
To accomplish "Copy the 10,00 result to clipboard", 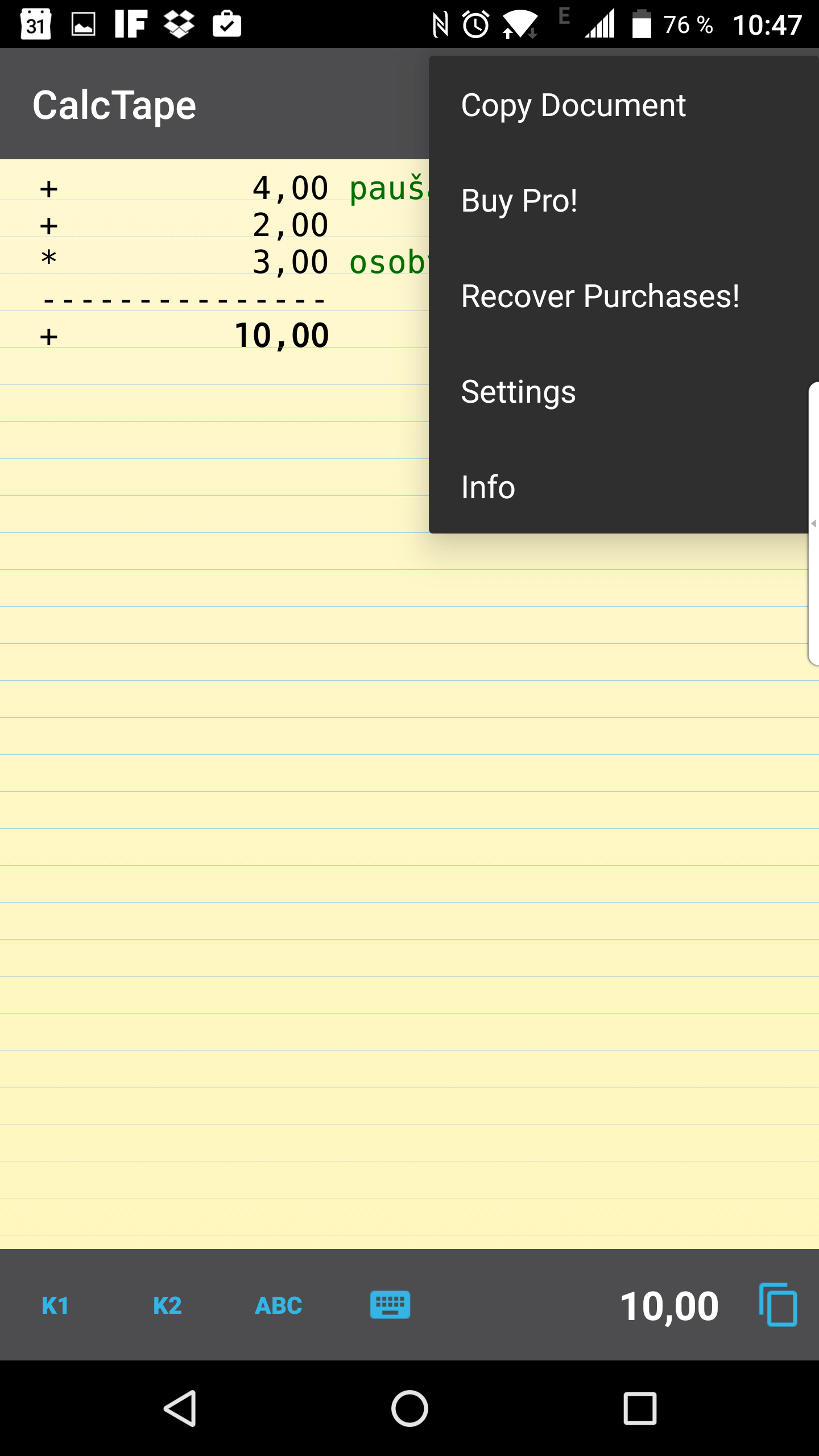I will point(778,1305).
